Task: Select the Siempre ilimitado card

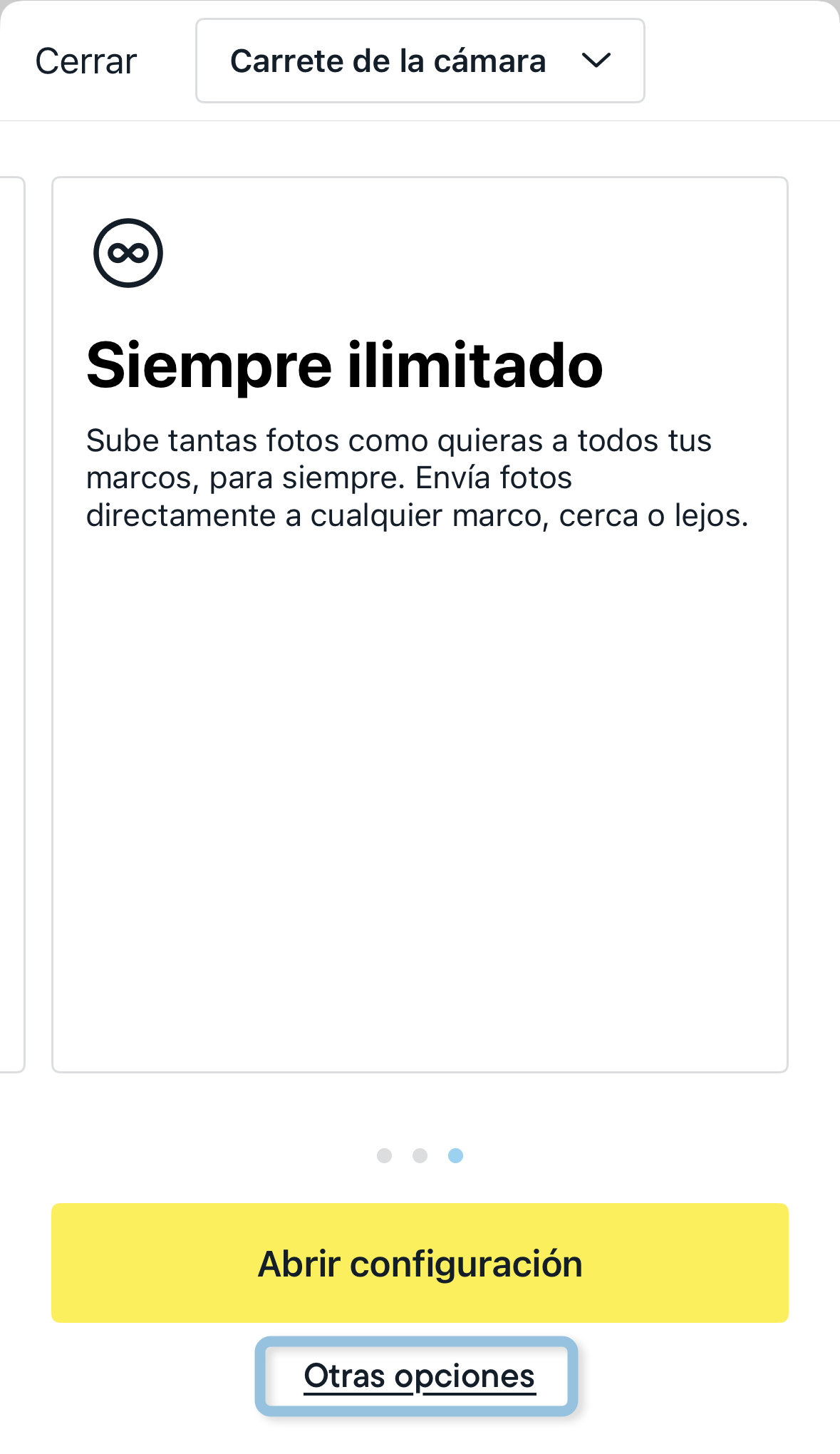Action: point(420,634)
